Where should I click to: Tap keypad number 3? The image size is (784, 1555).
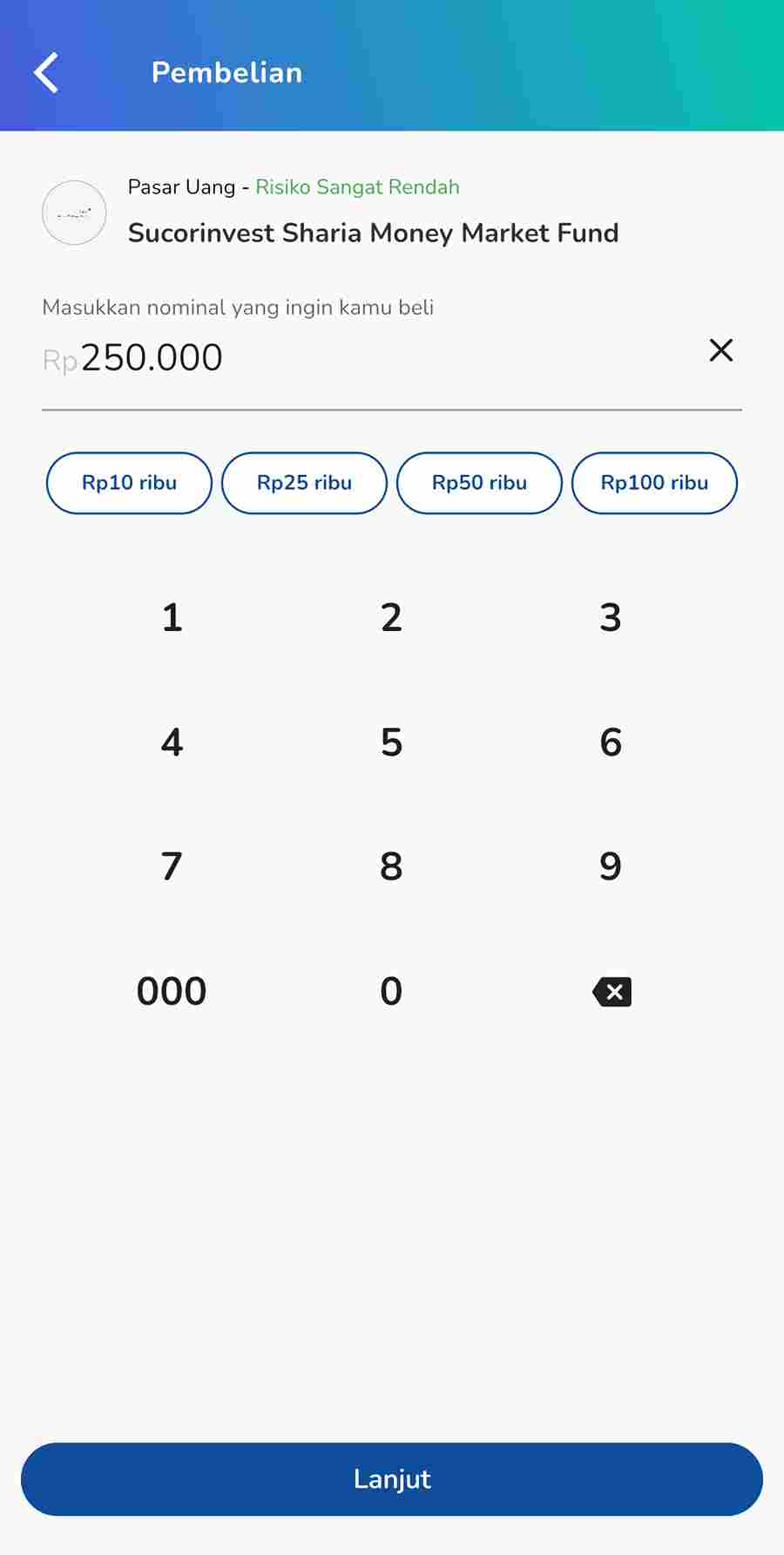pos(611,618)
